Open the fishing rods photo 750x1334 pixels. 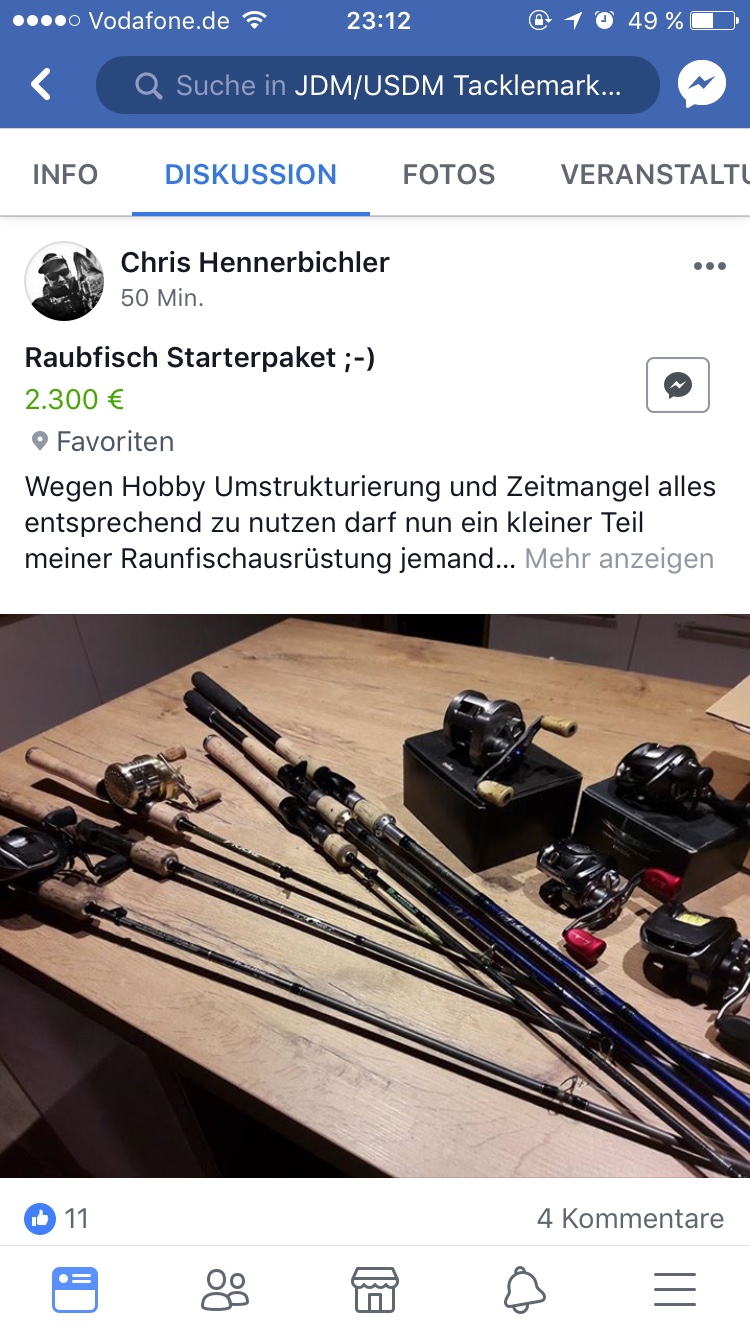tap(375, 895)
